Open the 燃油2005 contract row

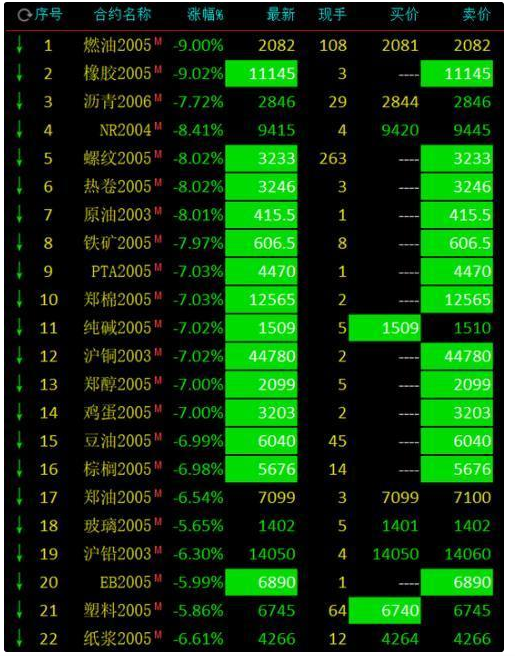coord(254,45)
